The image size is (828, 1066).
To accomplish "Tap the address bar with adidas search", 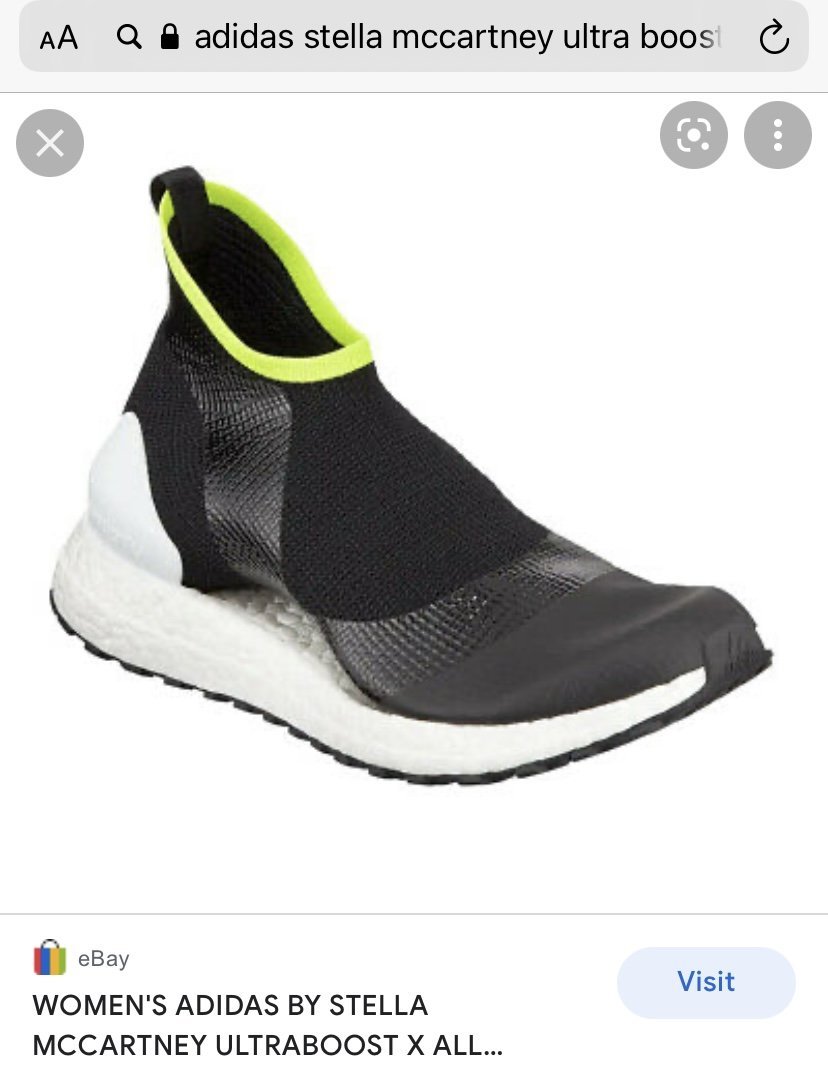I will point(440,38).
